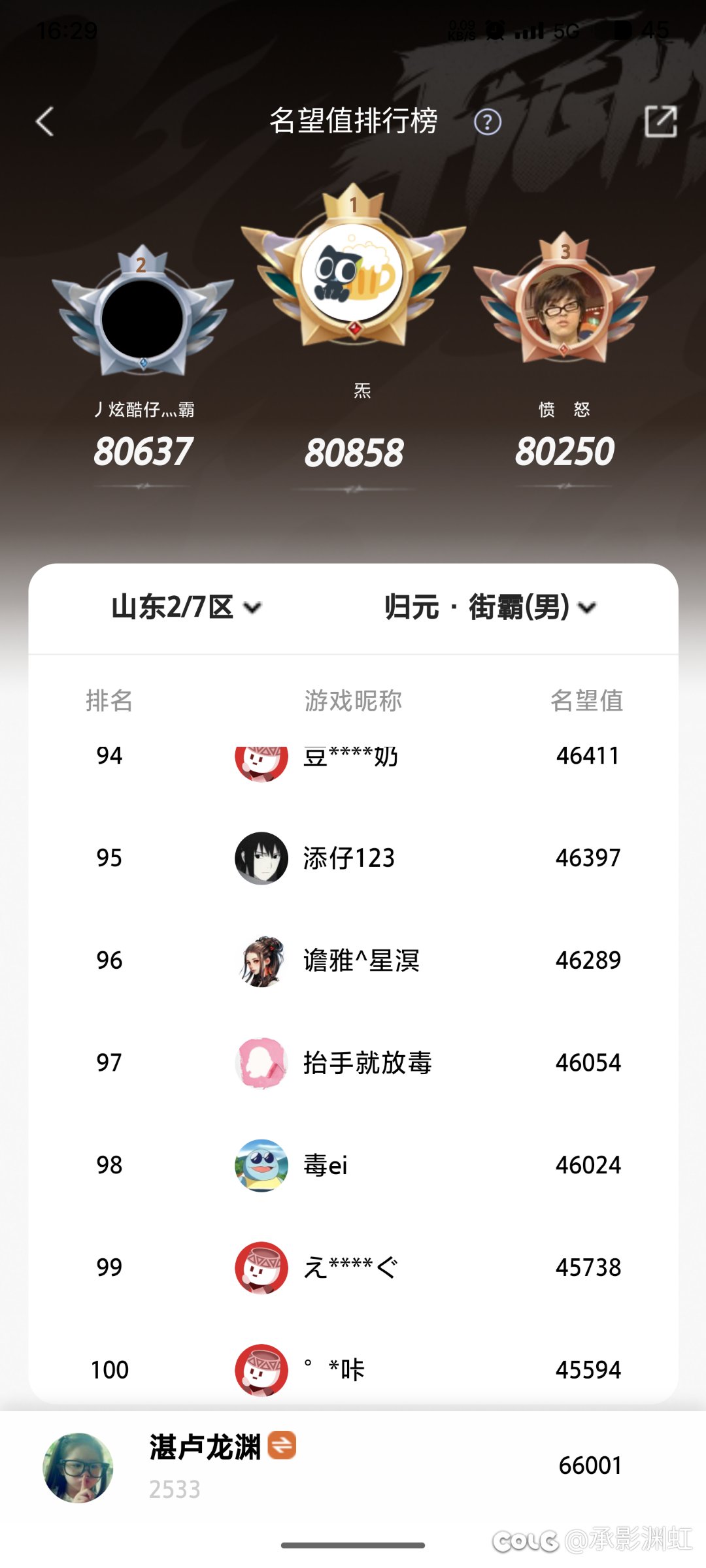Open the rank 100 player row
The height and width of the screenshot is (1568, 706).
pyautogui.click(x=353, y=1369)
